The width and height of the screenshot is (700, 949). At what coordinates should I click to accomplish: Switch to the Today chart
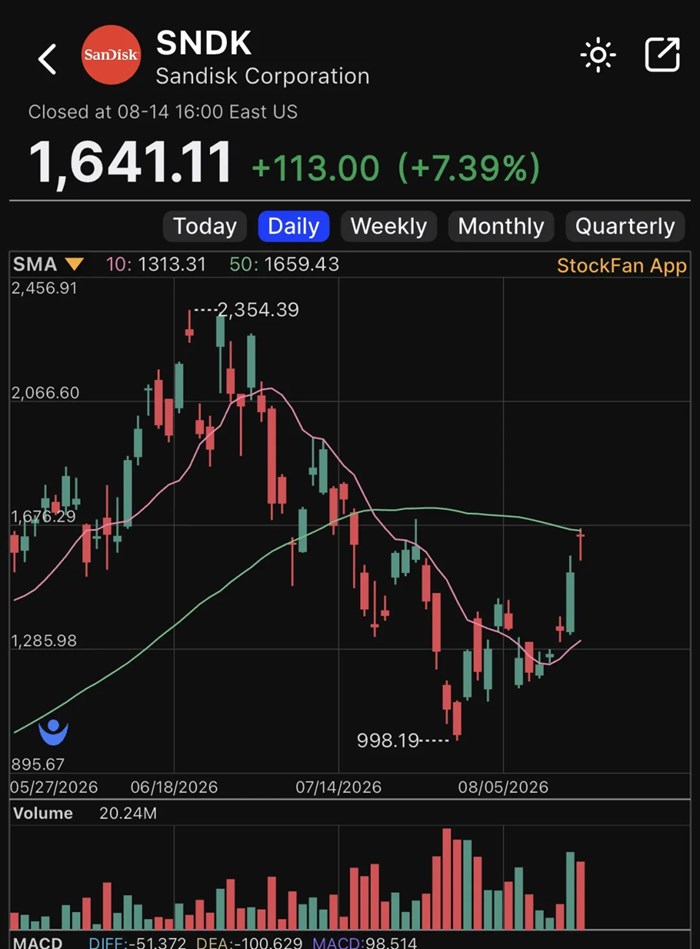tap(204, 226)
